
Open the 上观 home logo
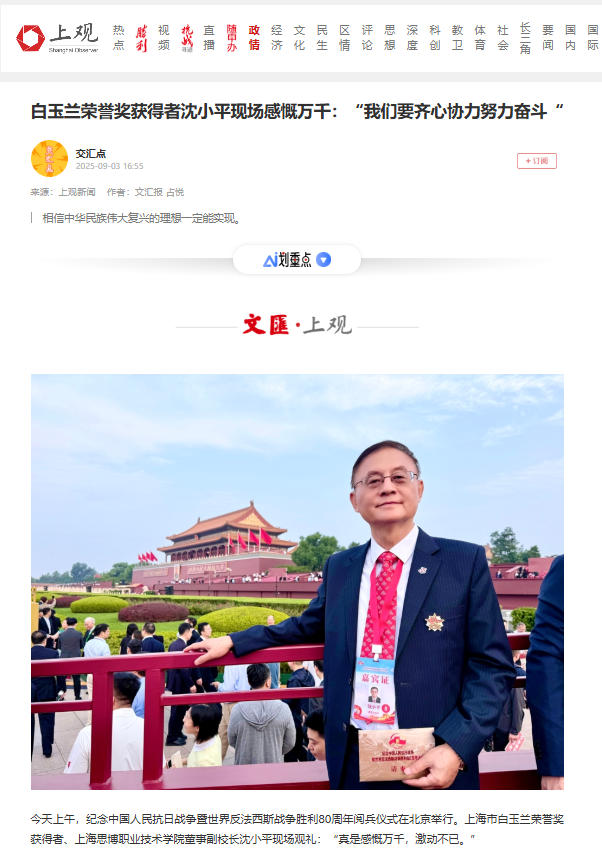[x=57, y=38]
